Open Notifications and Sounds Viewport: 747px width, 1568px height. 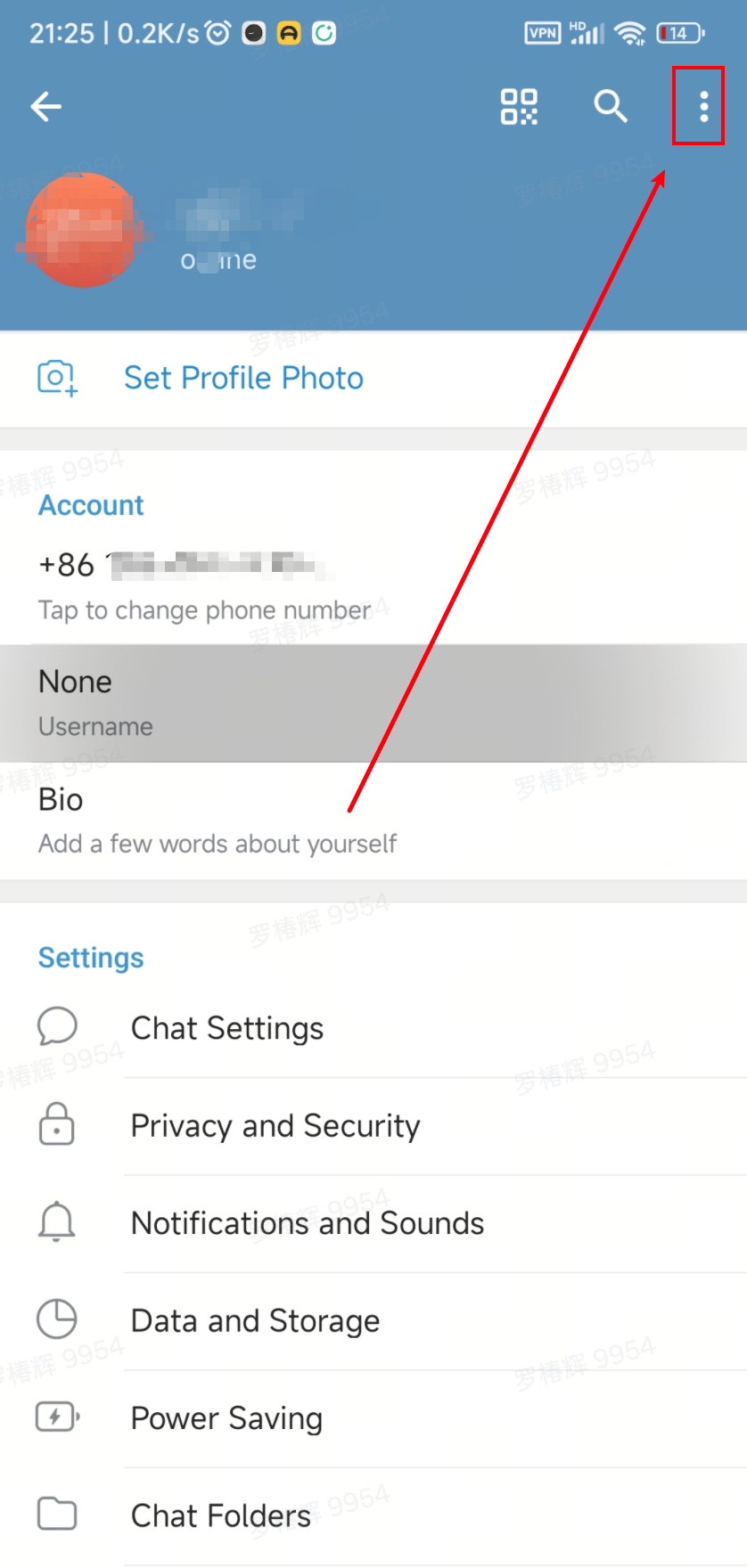[308, 1223]
